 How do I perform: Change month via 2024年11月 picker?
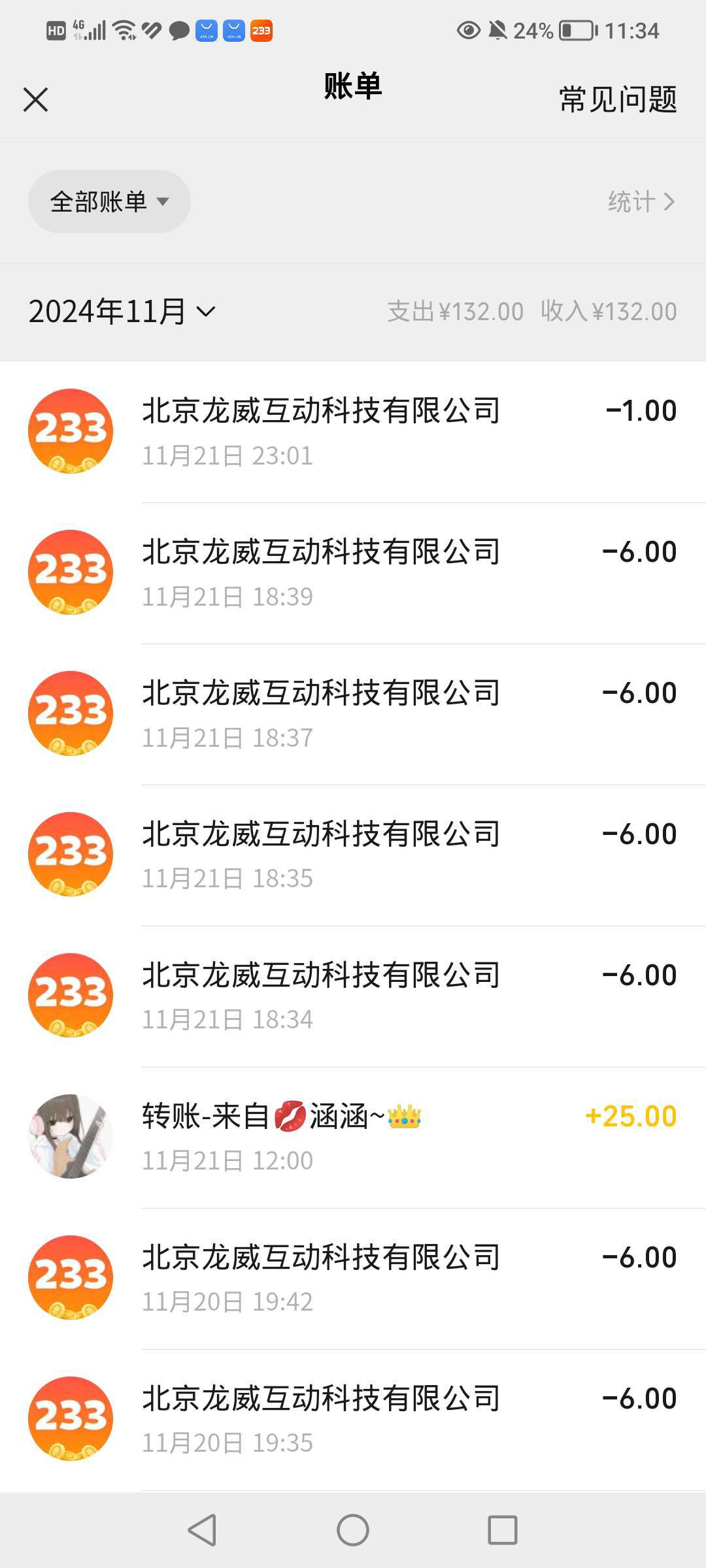pos(122,312)
